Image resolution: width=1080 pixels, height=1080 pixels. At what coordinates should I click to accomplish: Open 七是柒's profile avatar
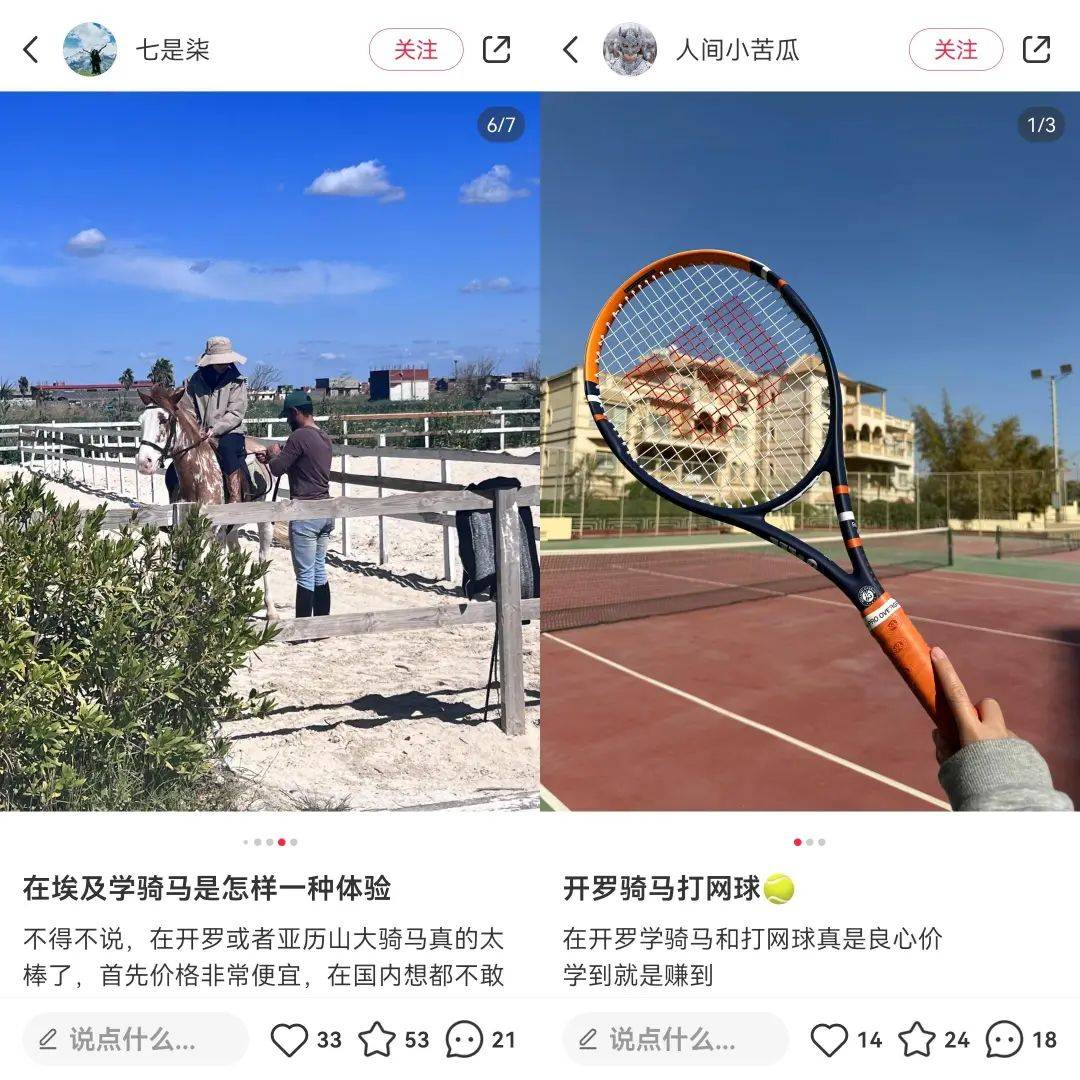coord(90,49)
